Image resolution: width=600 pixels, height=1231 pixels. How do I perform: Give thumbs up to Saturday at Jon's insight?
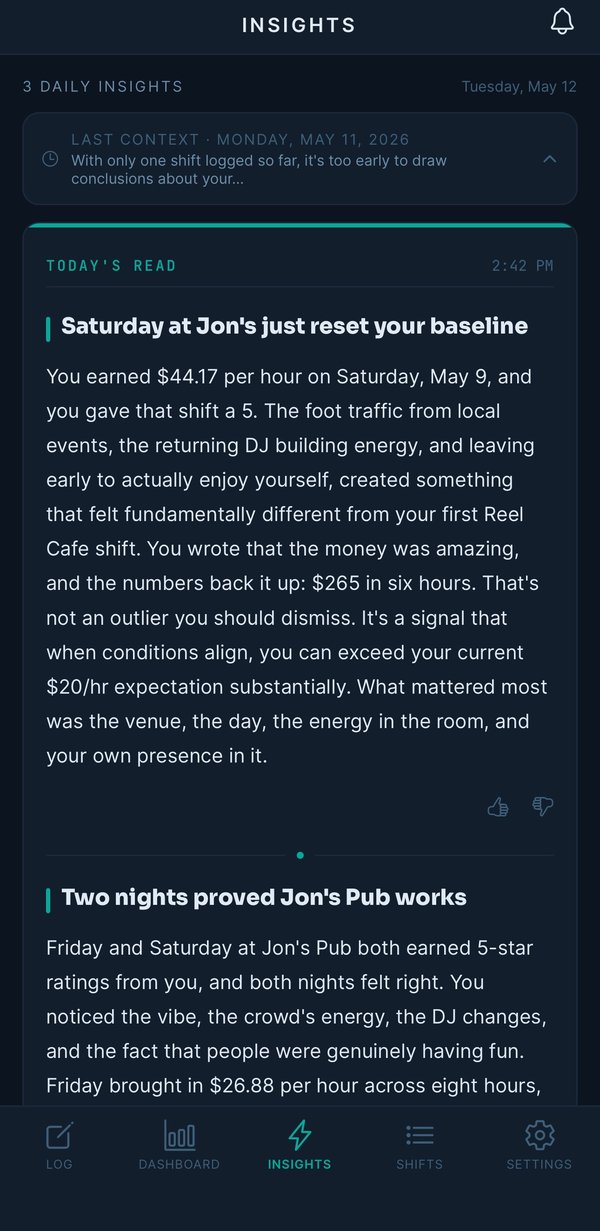pos(497,806)
